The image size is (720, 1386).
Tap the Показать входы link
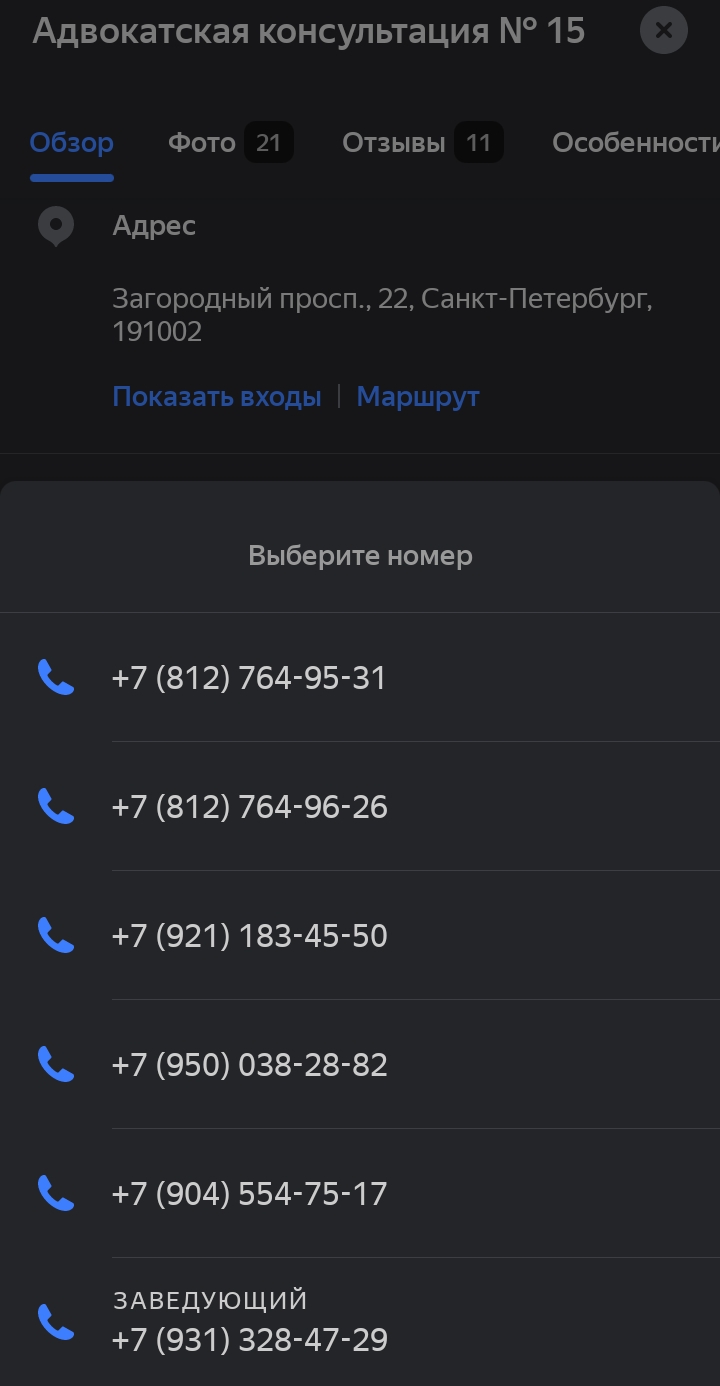coord(216,397)
